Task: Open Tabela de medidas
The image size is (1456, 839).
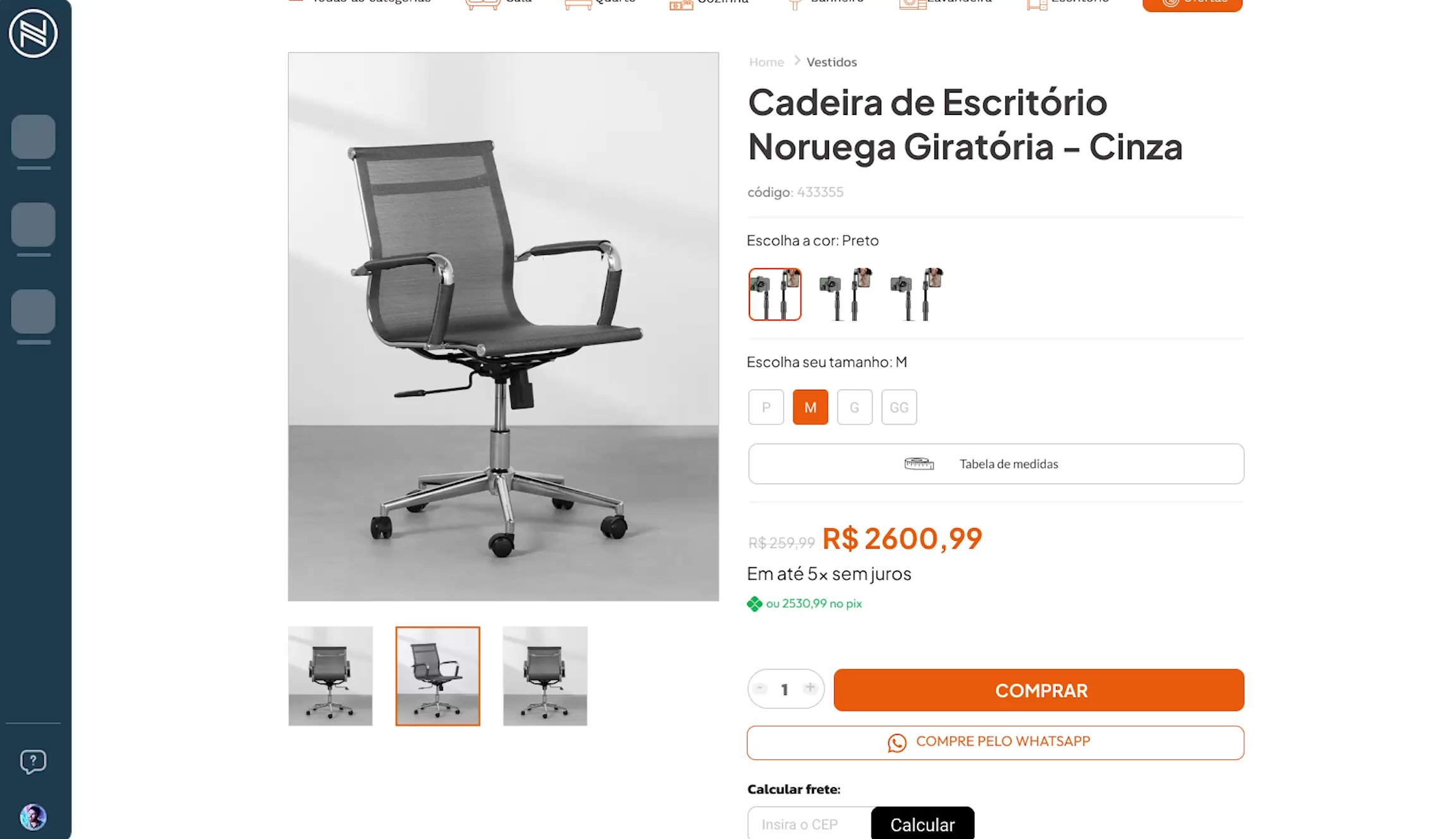Action: (996, 464)
